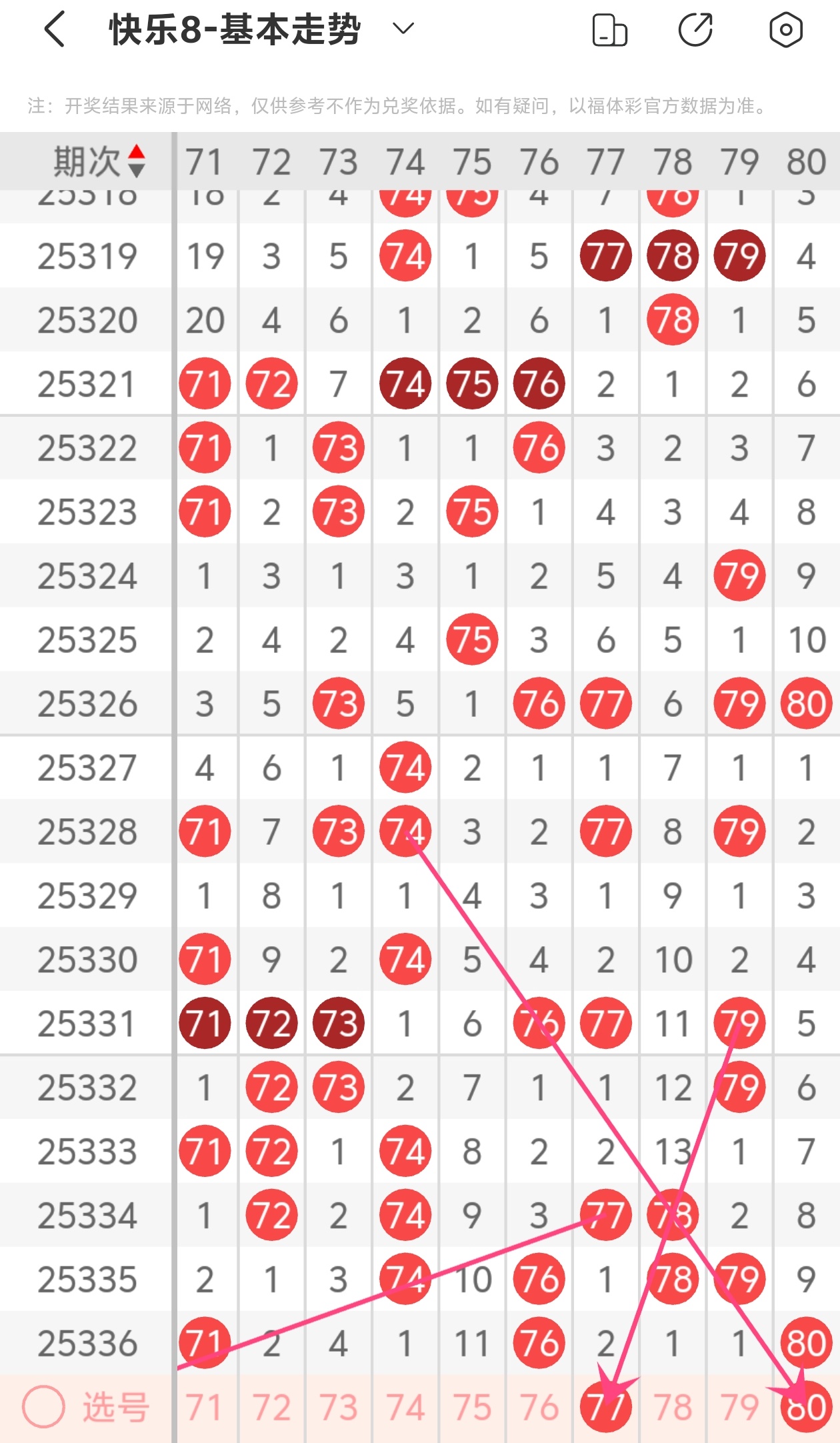Screen dimensions: 840x1443
Task: Deselect the highlighted 80 in the 选号 row
Action: 806,1408
